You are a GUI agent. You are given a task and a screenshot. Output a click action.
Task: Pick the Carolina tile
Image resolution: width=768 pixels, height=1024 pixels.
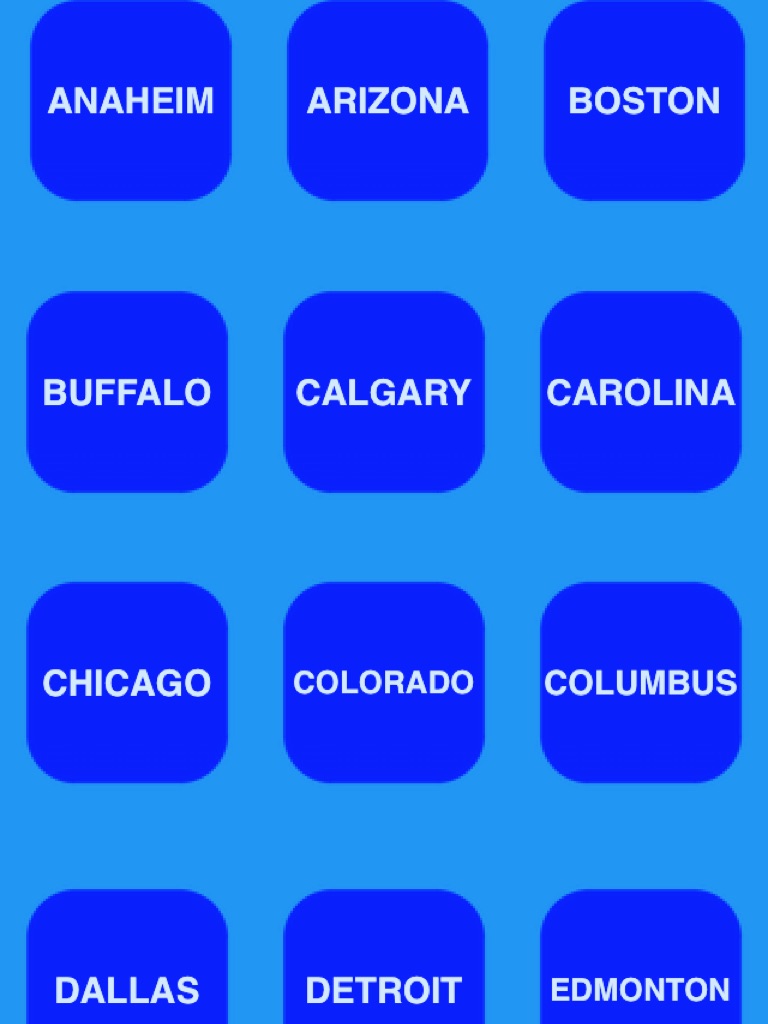[641, 392]
